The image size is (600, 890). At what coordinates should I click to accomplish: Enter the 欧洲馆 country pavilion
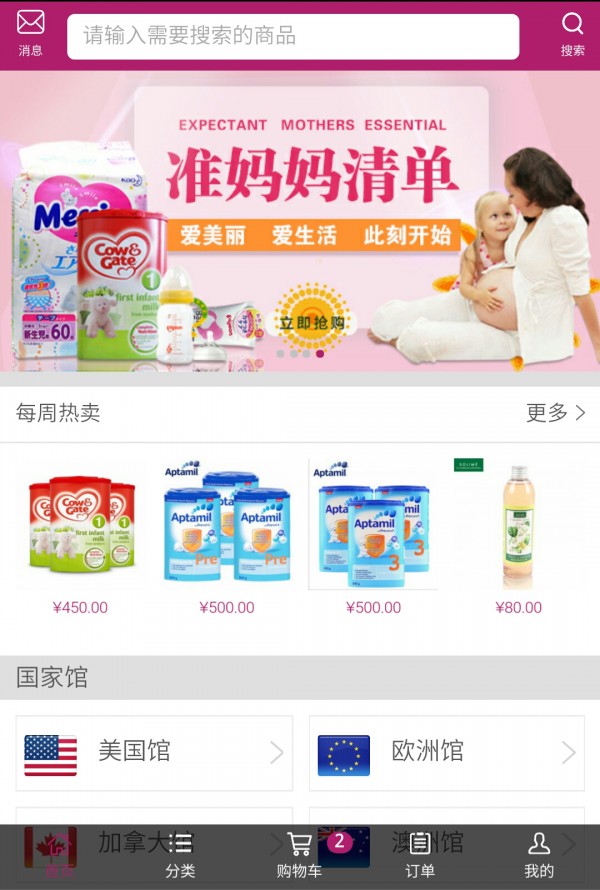446,753
